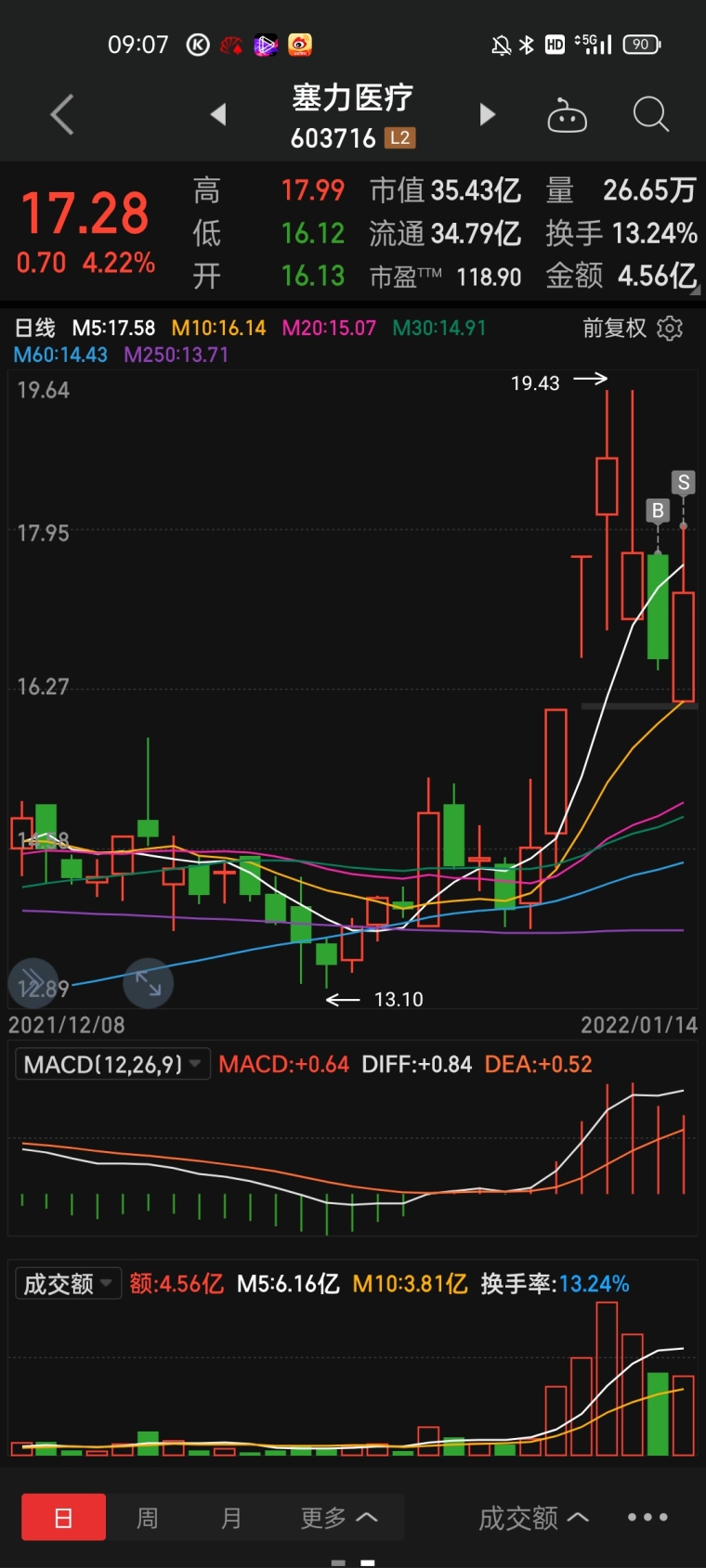Tap the S sell marker on chart
This screenshot has width=706, height=1568.
[683, 482]
